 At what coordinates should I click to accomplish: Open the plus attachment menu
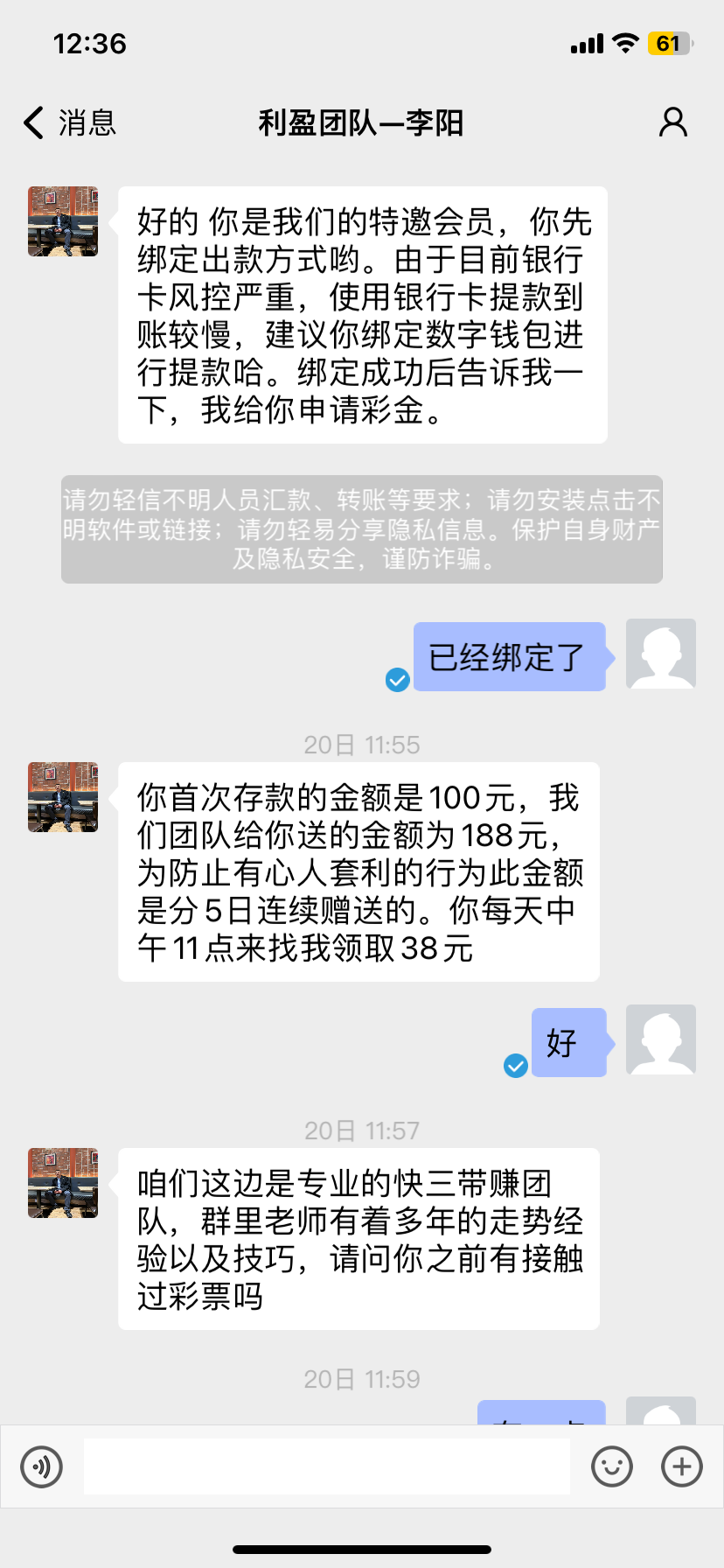(682, 1466)
